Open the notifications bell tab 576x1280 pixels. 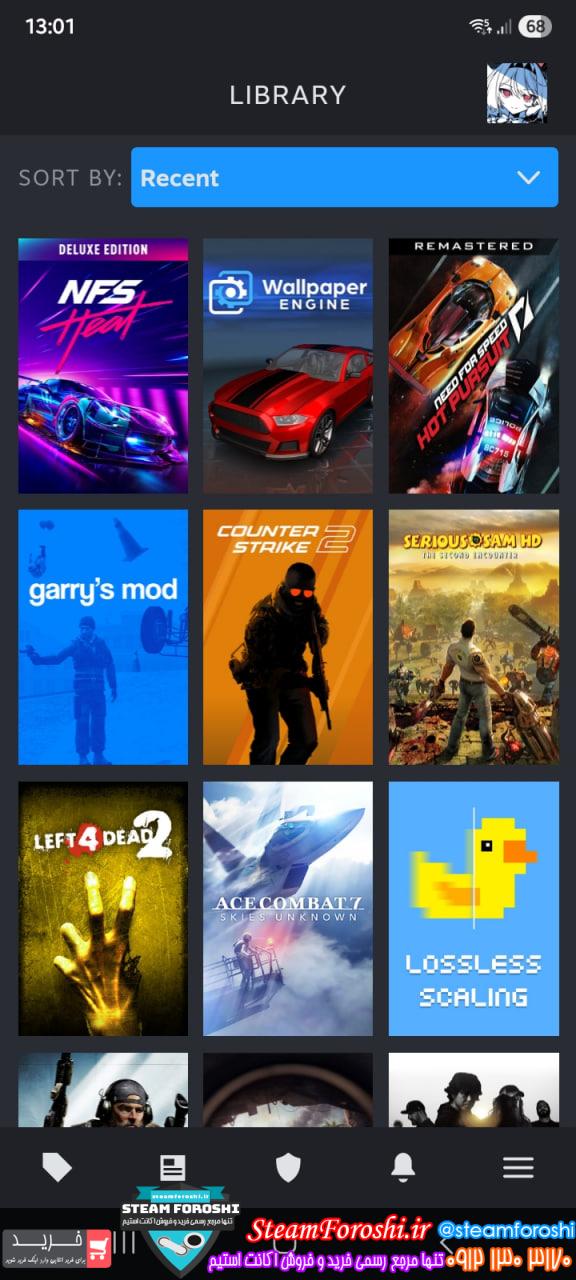403,1167
